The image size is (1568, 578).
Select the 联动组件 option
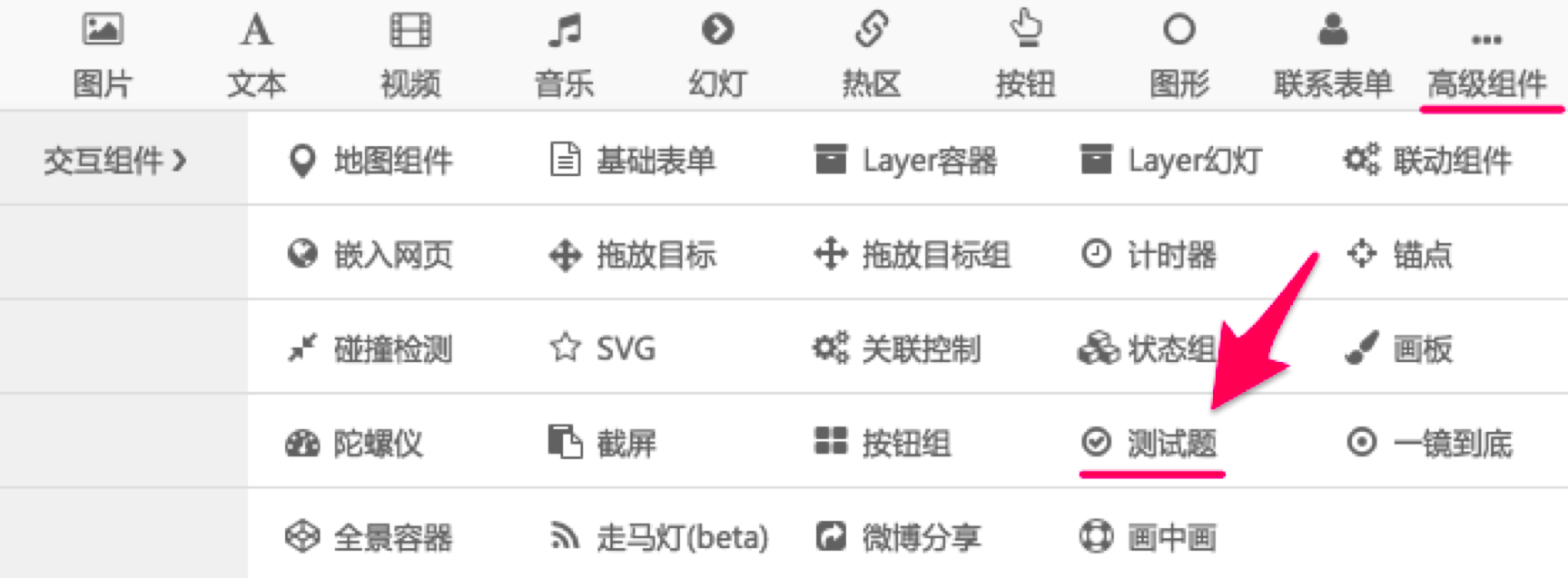pyautogui.click(x=1427, y=161)
